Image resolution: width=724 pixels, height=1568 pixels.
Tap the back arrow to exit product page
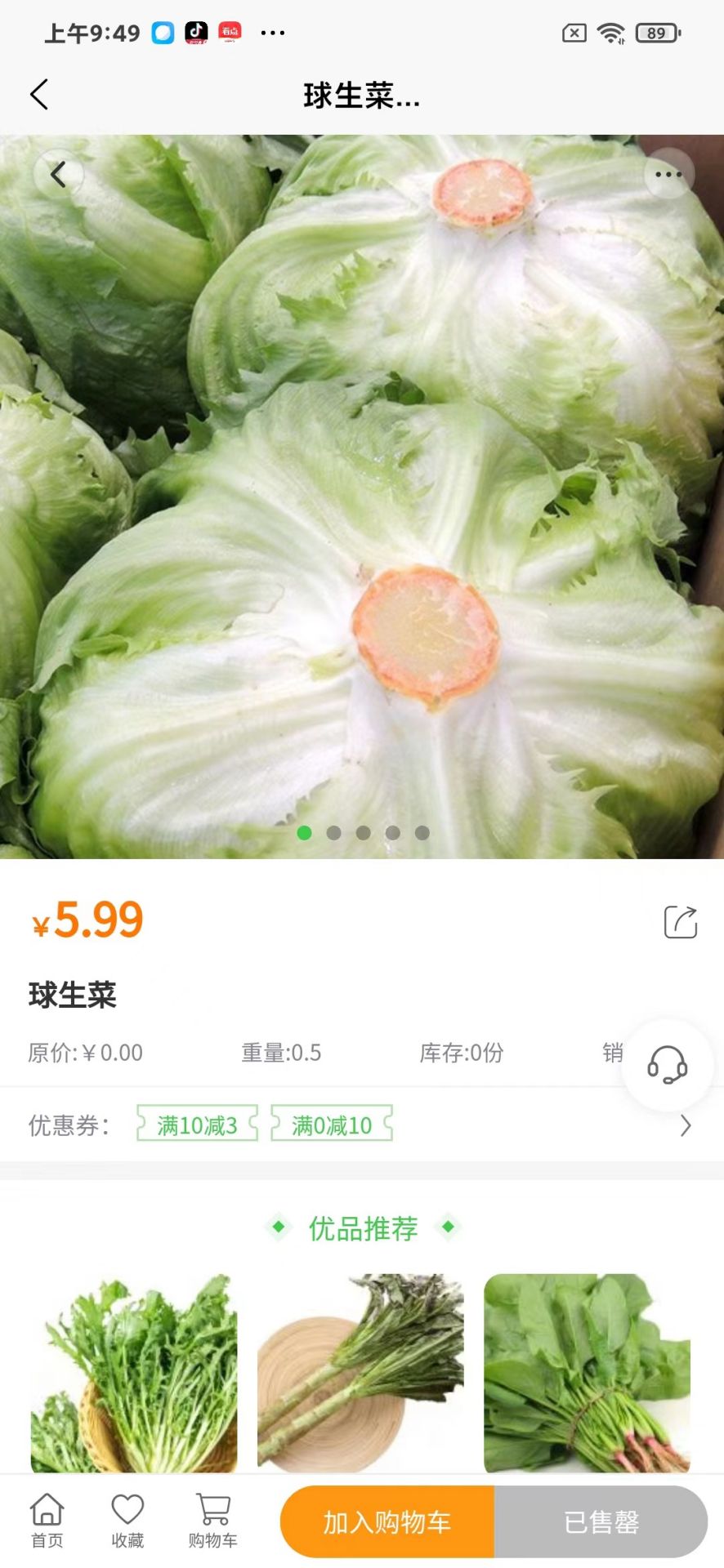click(x=38, y=94)
